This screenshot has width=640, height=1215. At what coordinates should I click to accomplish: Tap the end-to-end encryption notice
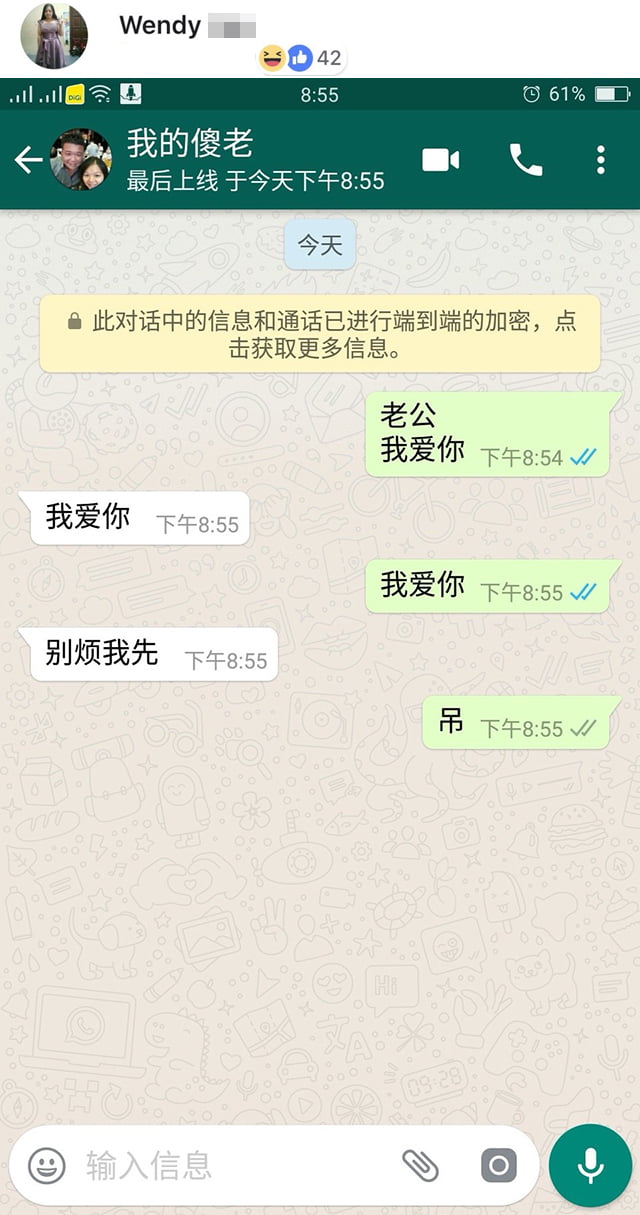click(x=320, y=334)
